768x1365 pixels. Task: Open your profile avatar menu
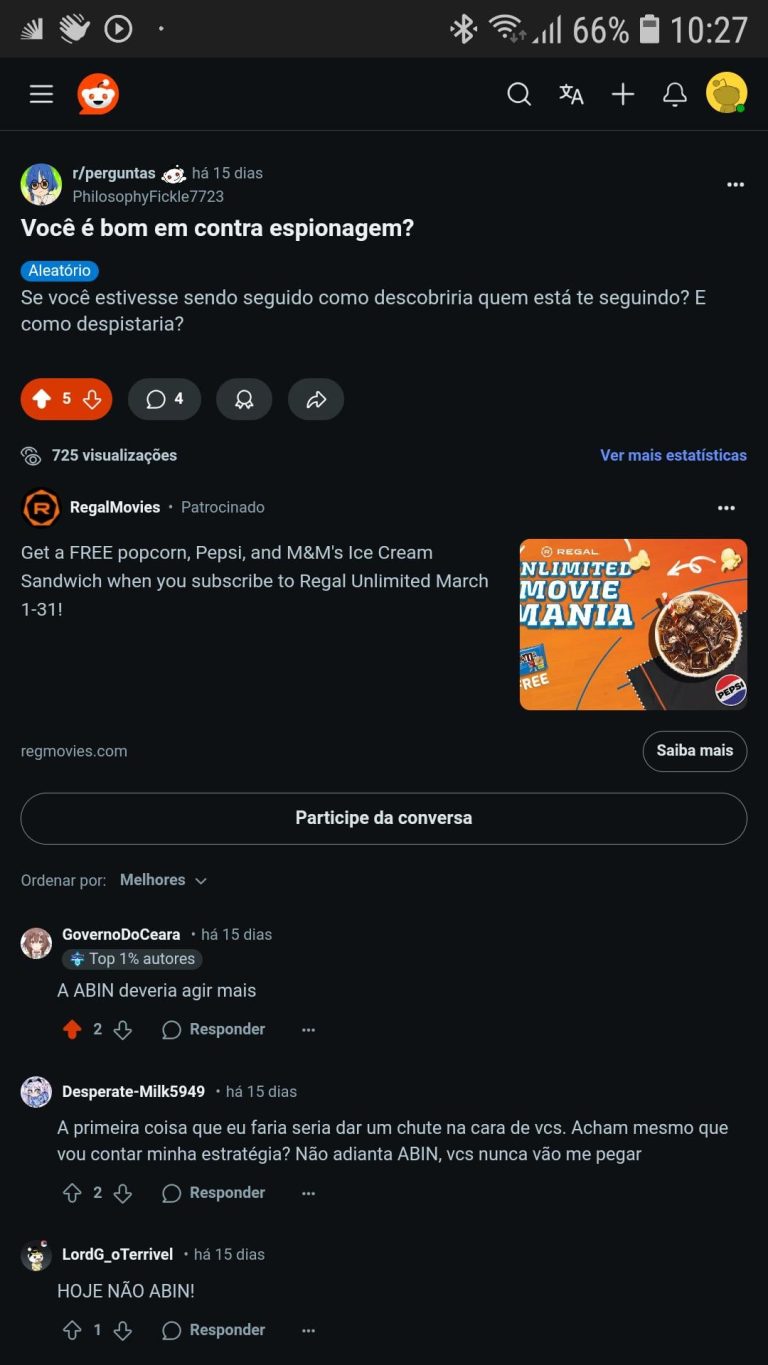tap(726, 94)
